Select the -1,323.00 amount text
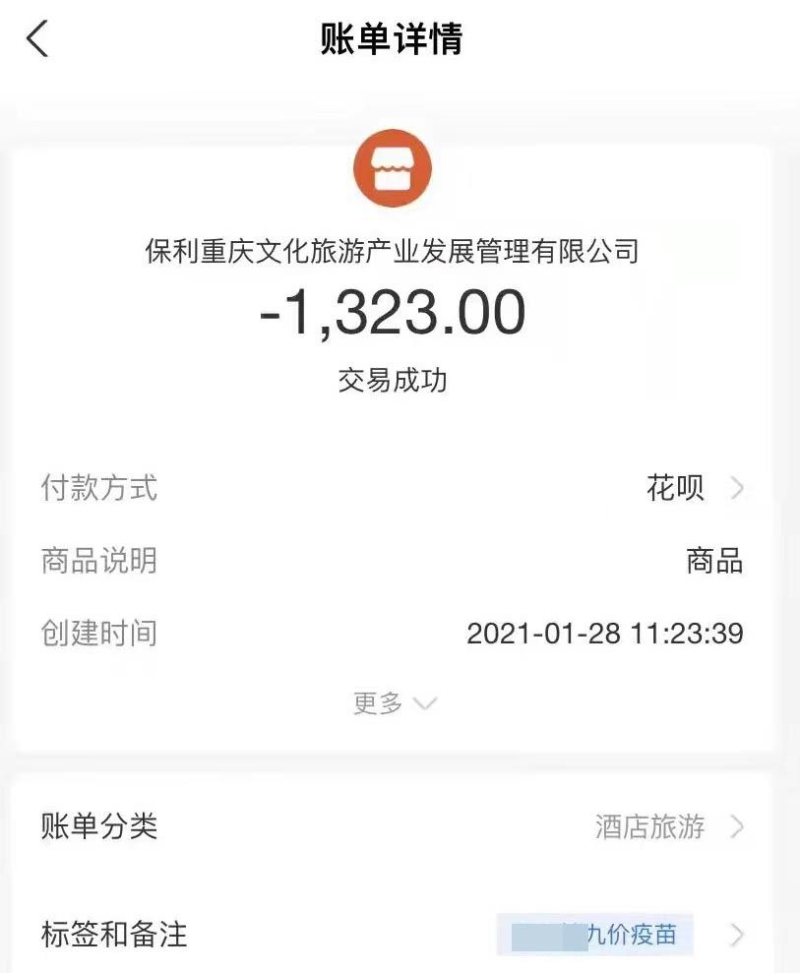Image resolution: width=800 pixels, height=973 pixels. pos(394,312)
